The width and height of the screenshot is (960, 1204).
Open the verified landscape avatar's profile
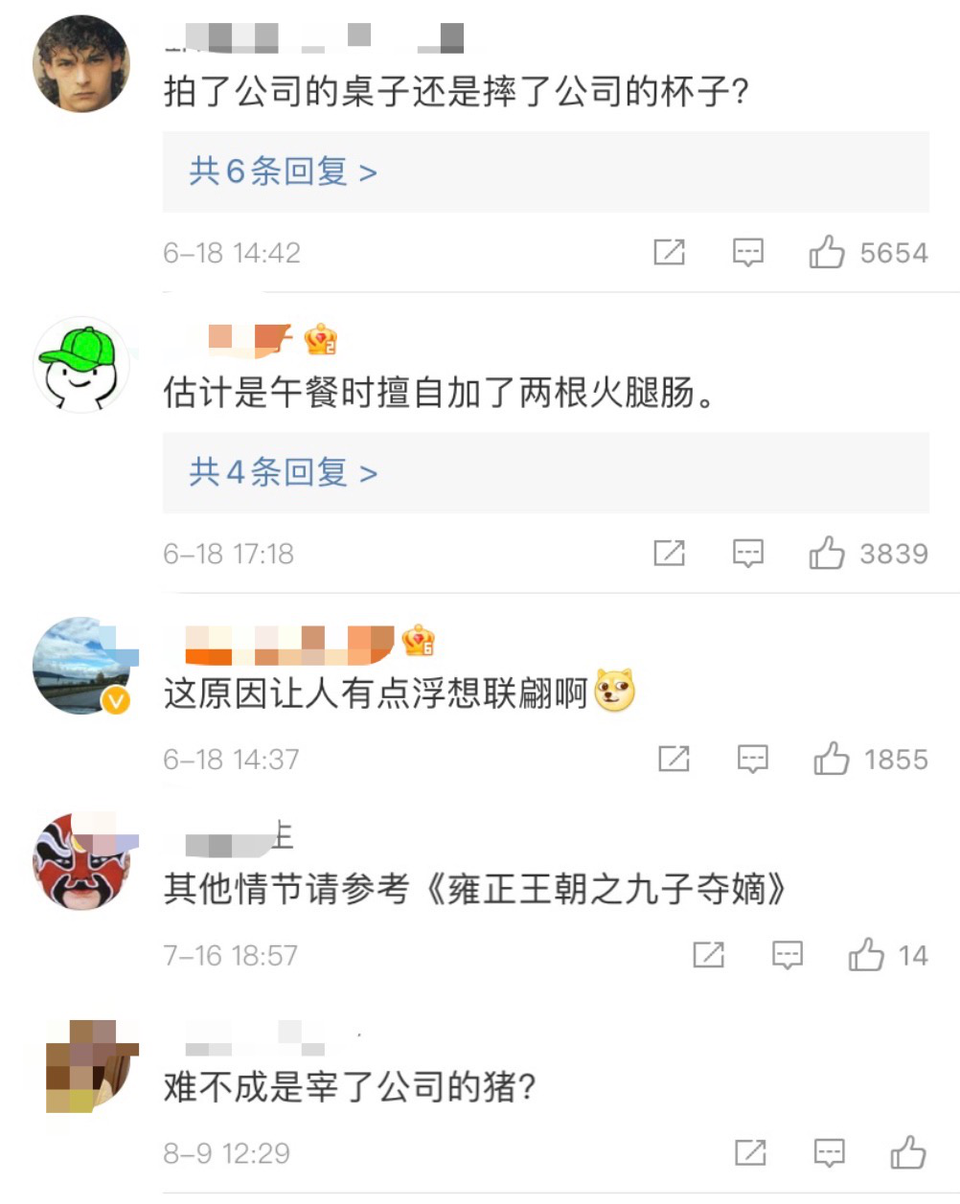tap(82, 665)
